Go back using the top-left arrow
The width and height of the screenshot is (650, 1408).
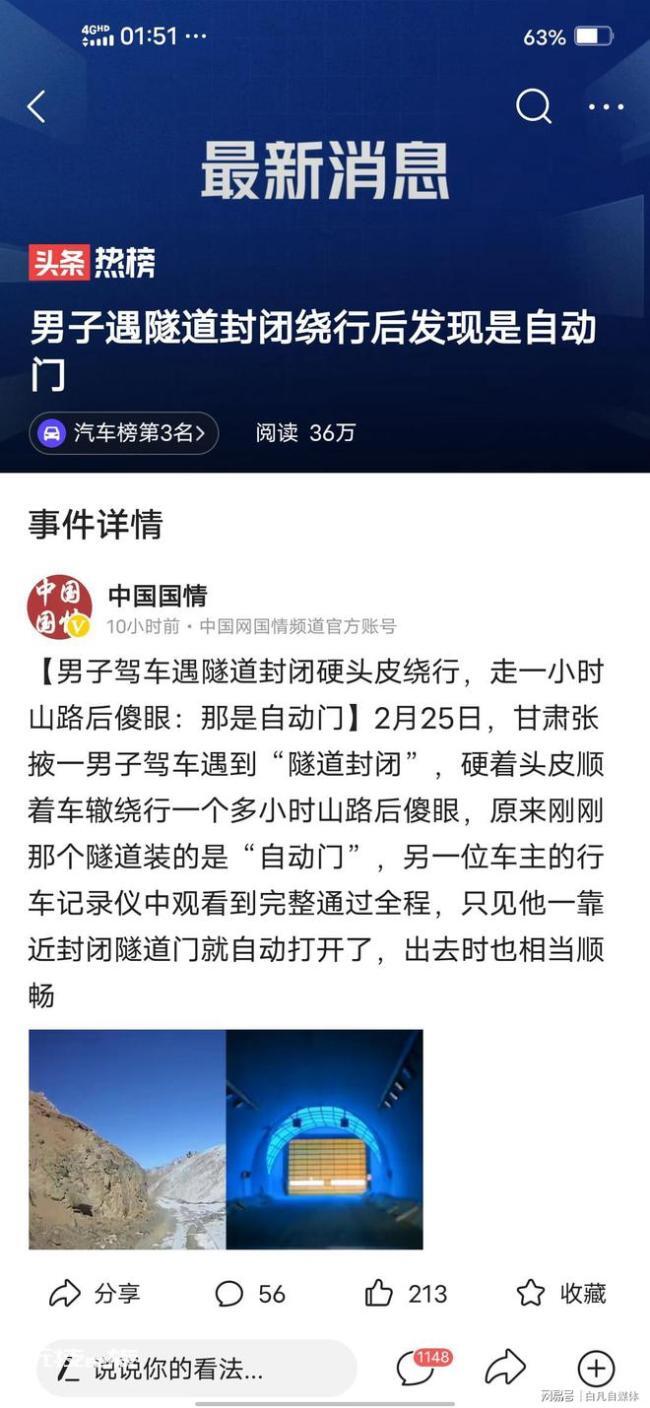point(37,106)
